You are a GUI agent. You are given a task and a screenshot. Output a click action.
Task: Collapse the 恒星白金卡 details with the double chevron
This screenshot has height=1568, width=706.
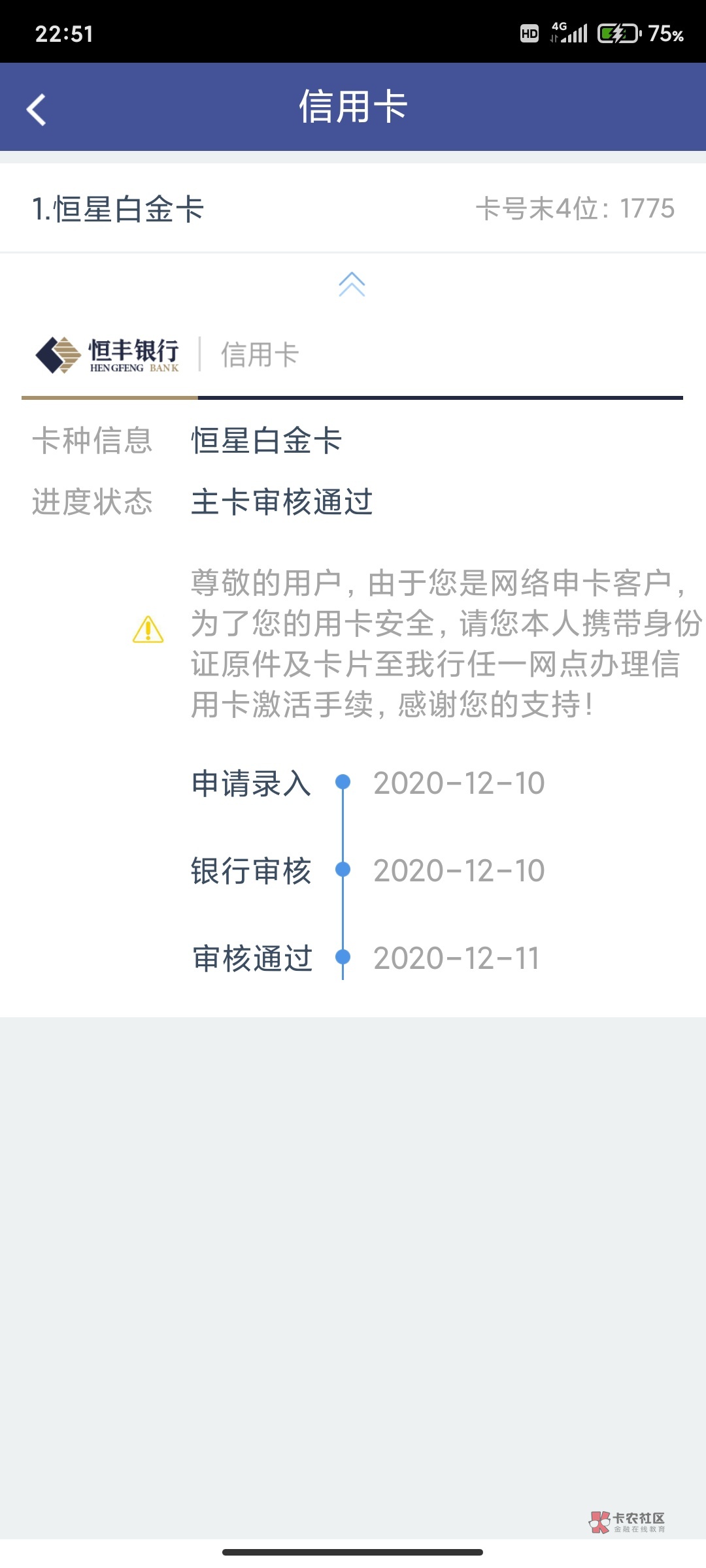[x=352, y=284]
